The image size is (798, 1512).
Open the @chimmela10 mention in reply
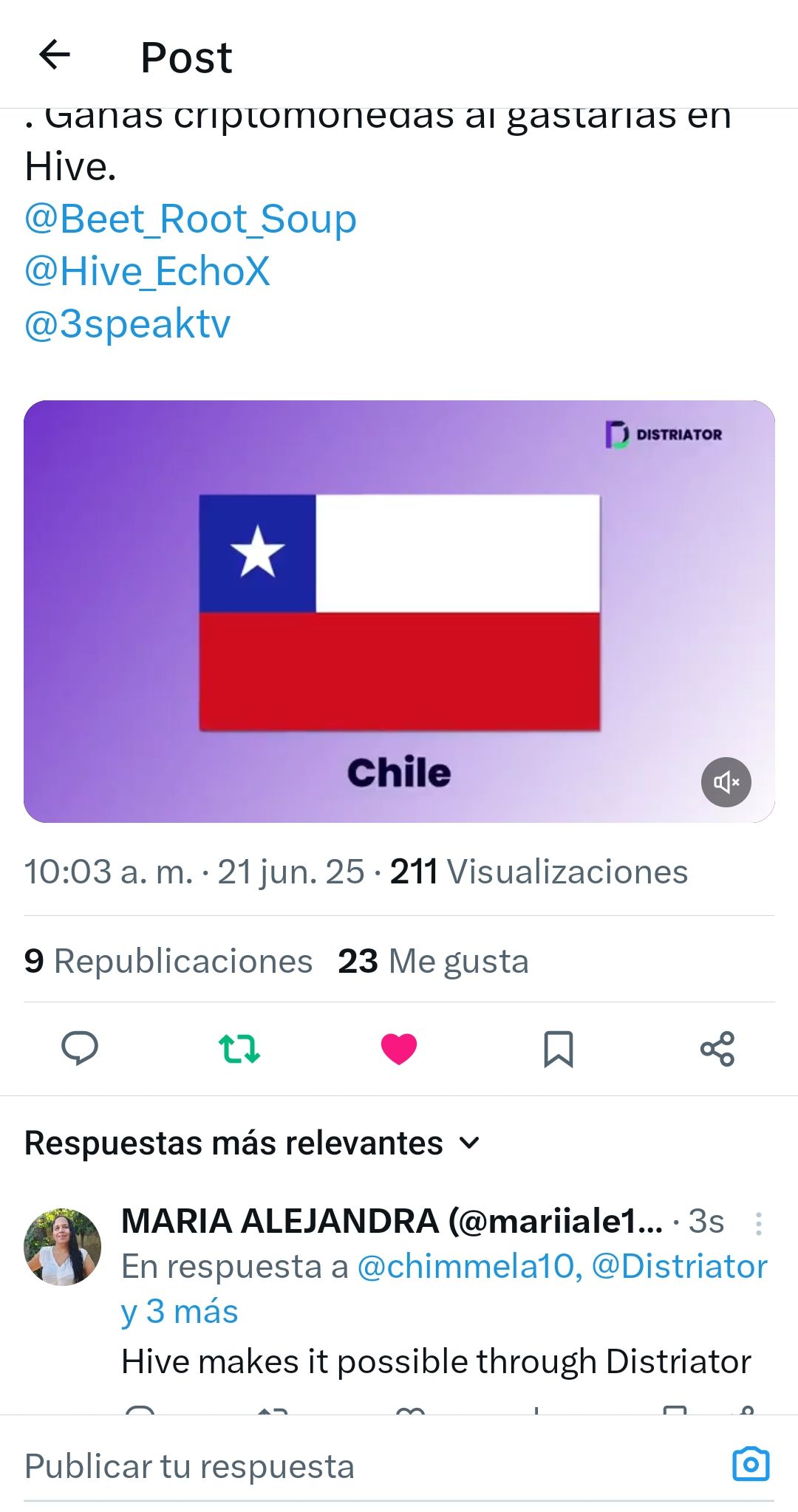(x=469, y=1267)
